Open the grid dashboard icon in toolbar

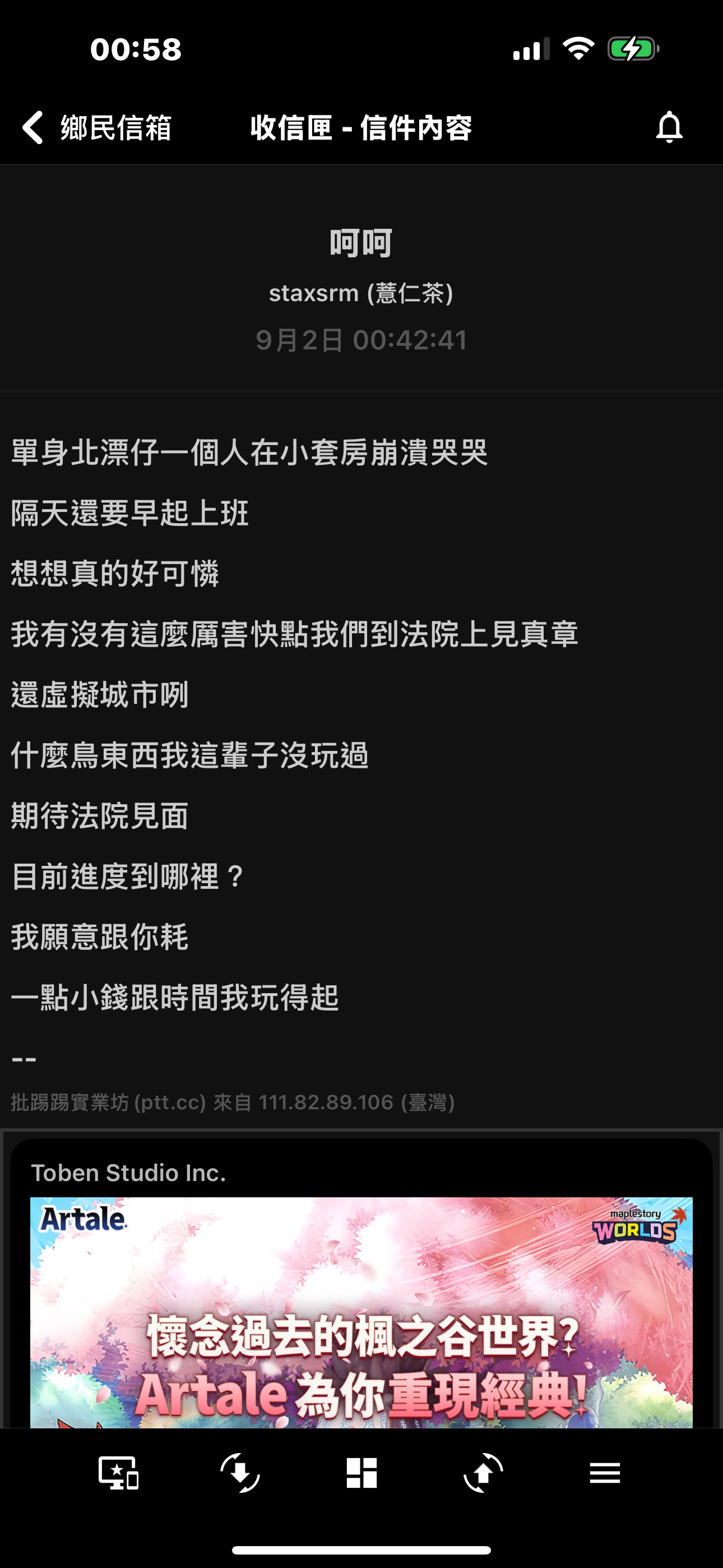pos(361,1473)
